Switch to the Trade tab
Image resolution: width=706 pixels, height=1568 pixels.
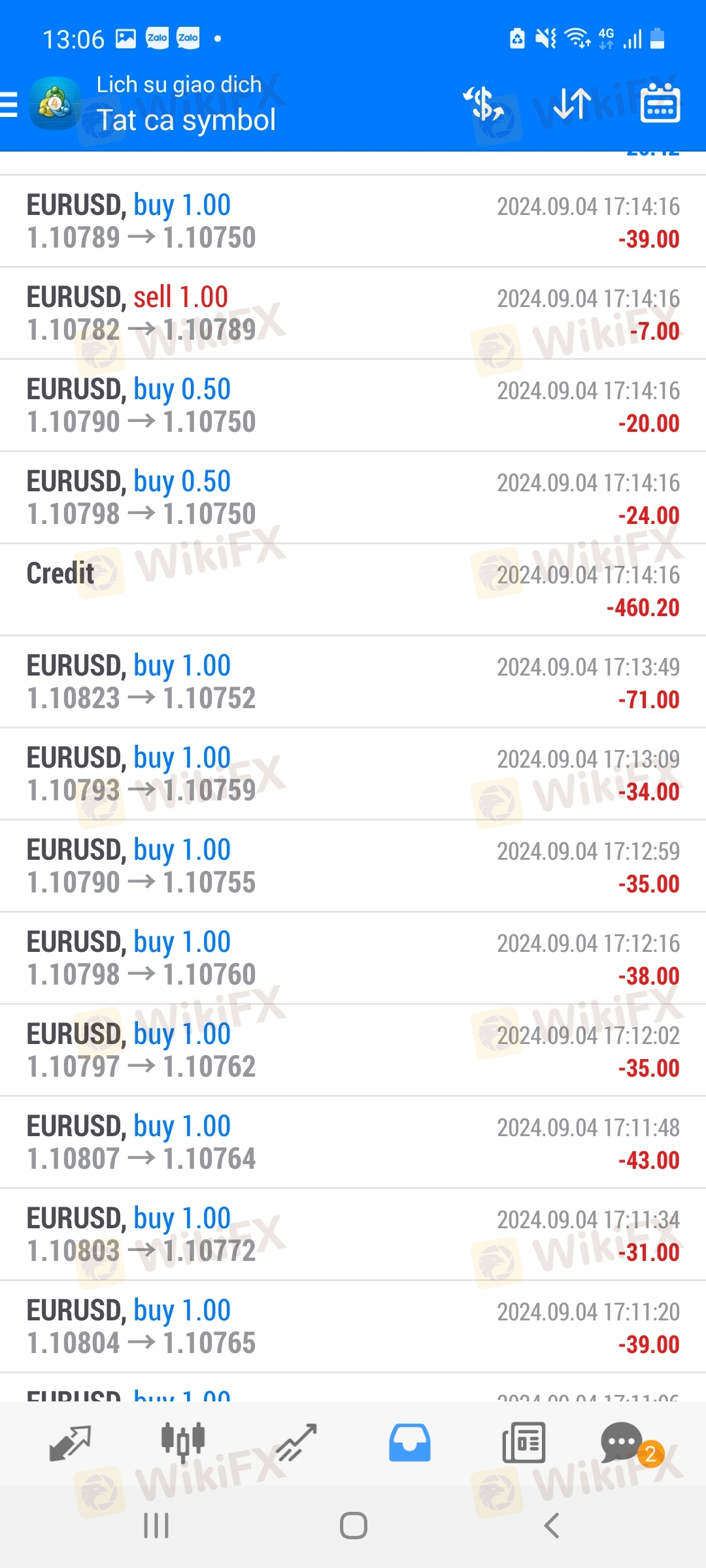(296, 1443)
